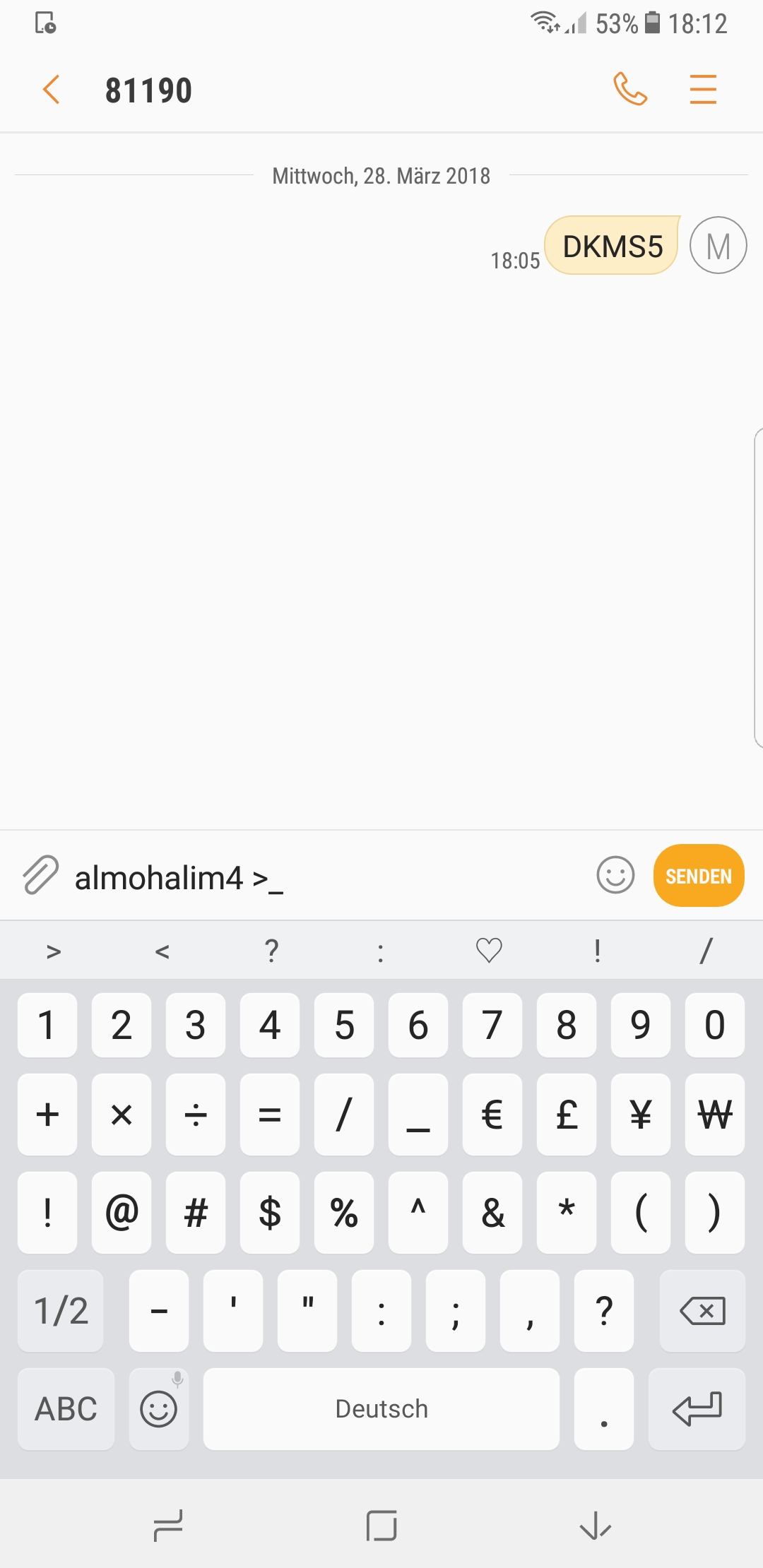Open the emoji picker beside Senden

pyautogui.click(x=615, y=875)
